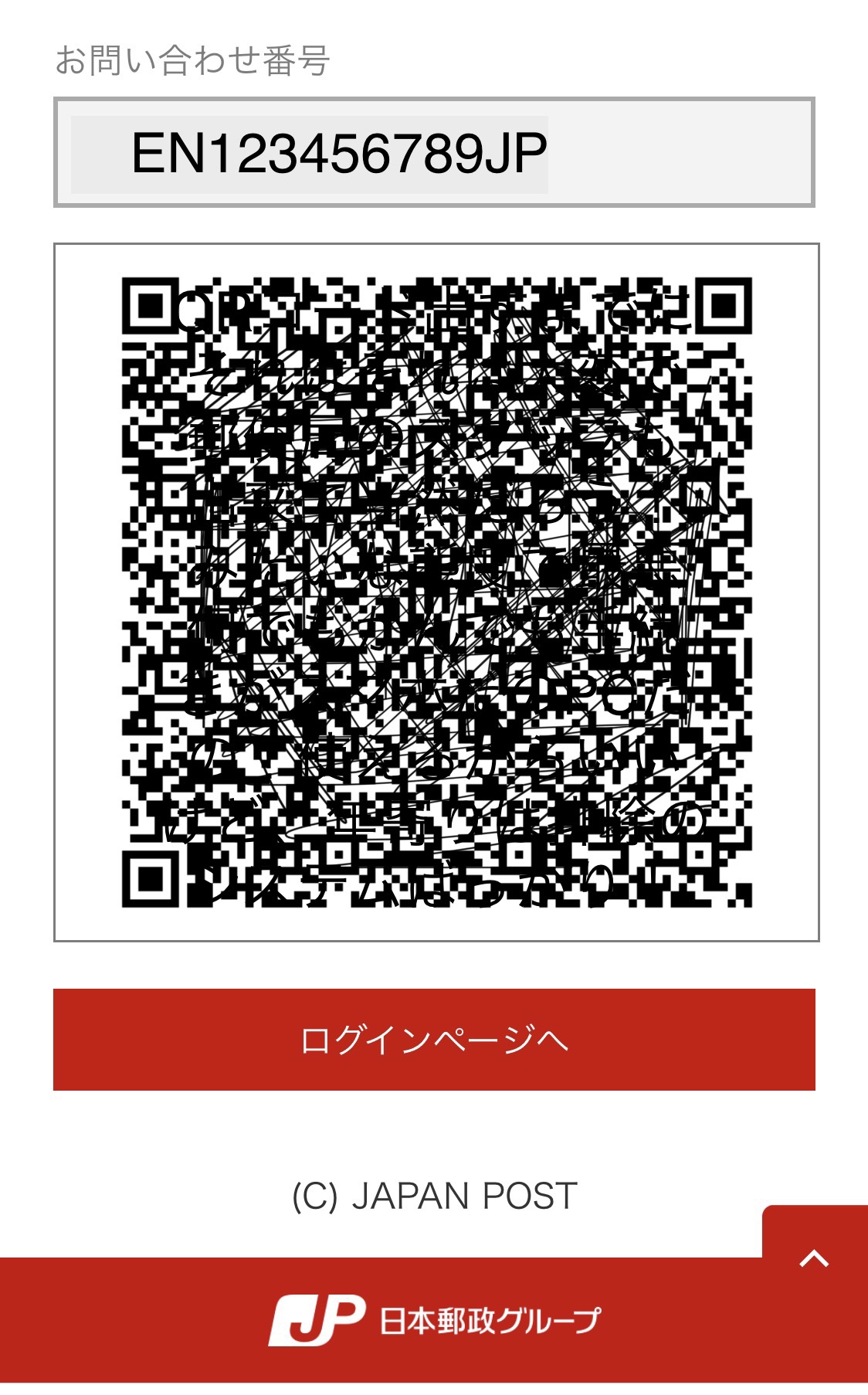Go to the login page button

click(x=434, y=1040)
